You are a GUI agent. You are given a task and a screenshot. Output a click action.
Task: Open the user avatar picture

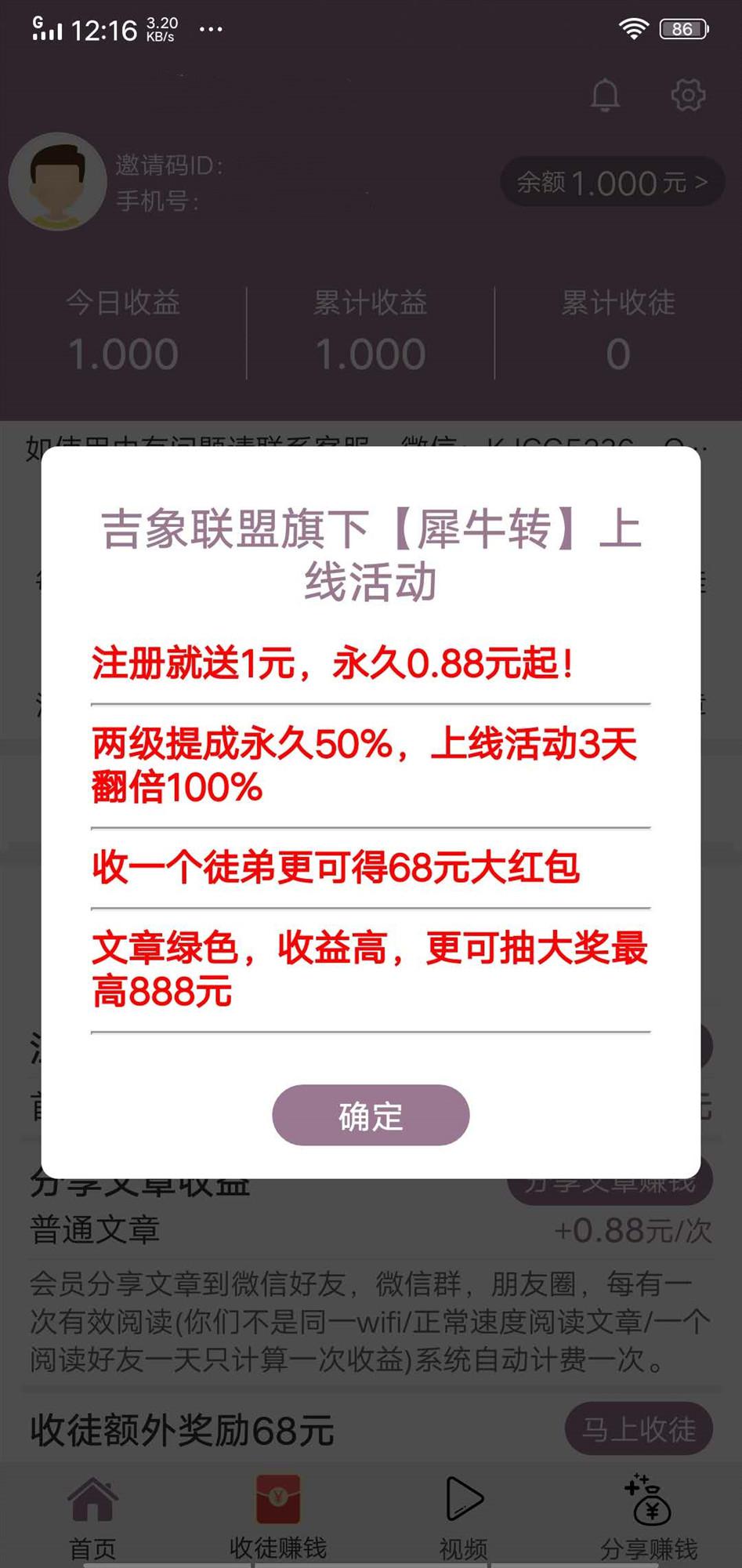tap(59, 182)
